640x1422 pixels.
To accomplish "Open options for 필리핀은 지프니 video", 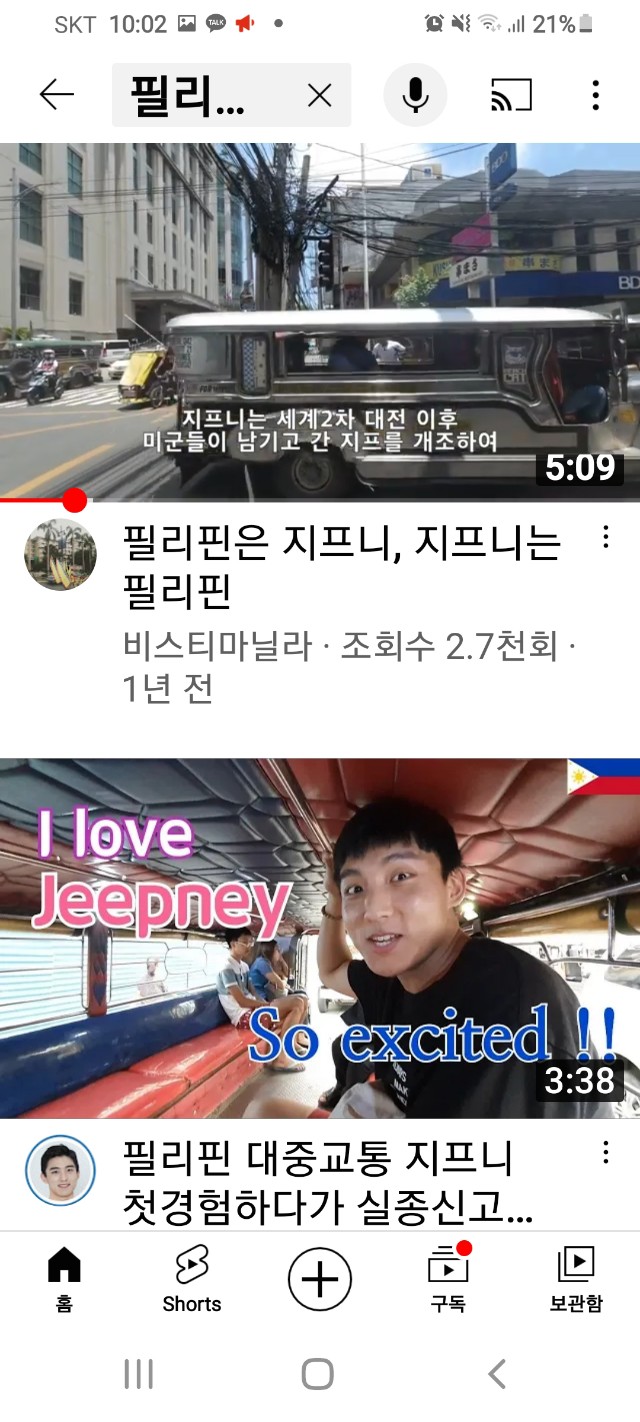I will (x=605, y=538).
